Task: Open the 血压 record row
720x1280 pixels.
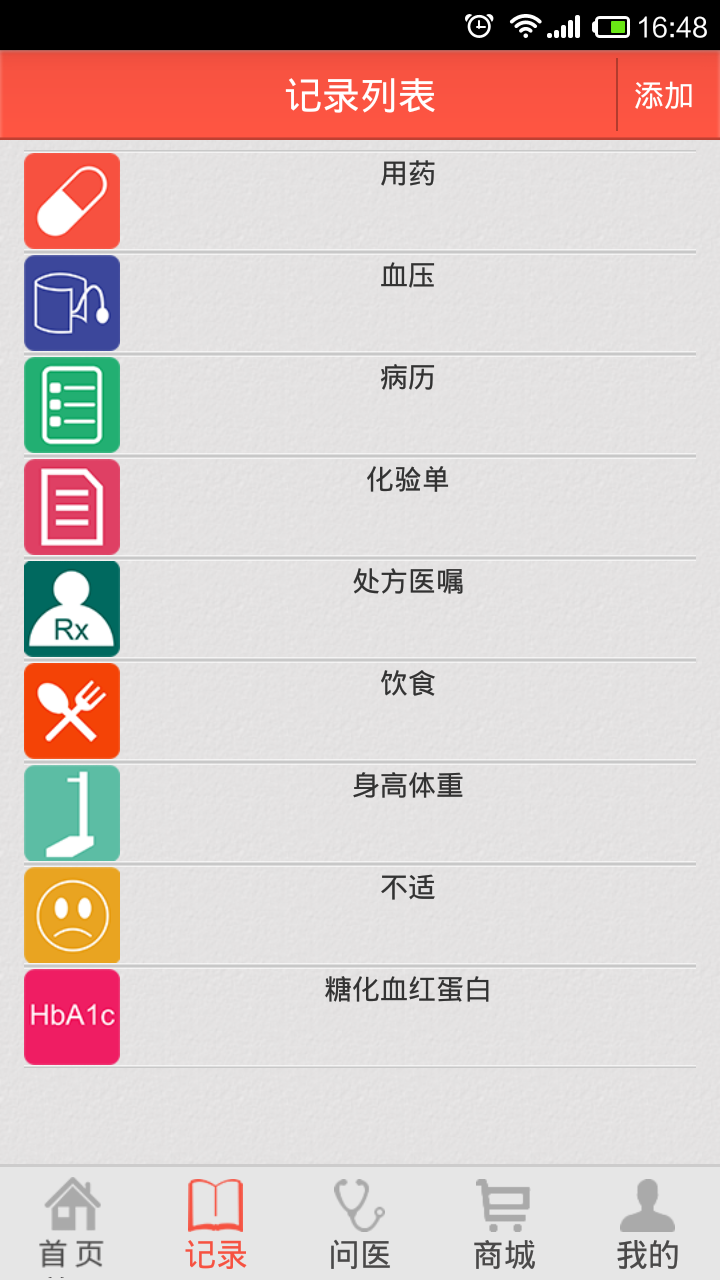Action: (x=360, y=303)
